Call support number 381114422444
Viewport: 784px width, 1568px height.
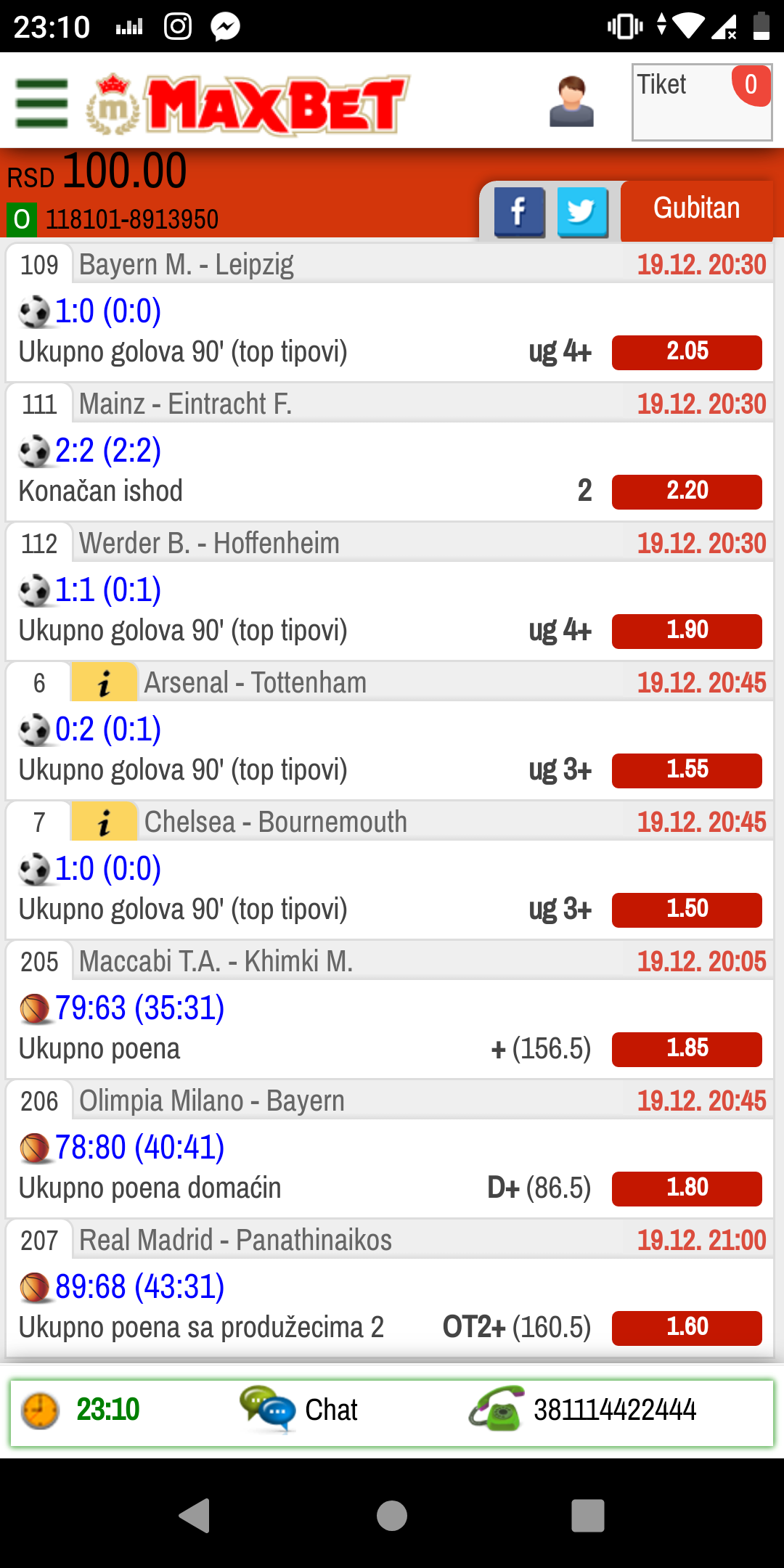coord(582,1410)
